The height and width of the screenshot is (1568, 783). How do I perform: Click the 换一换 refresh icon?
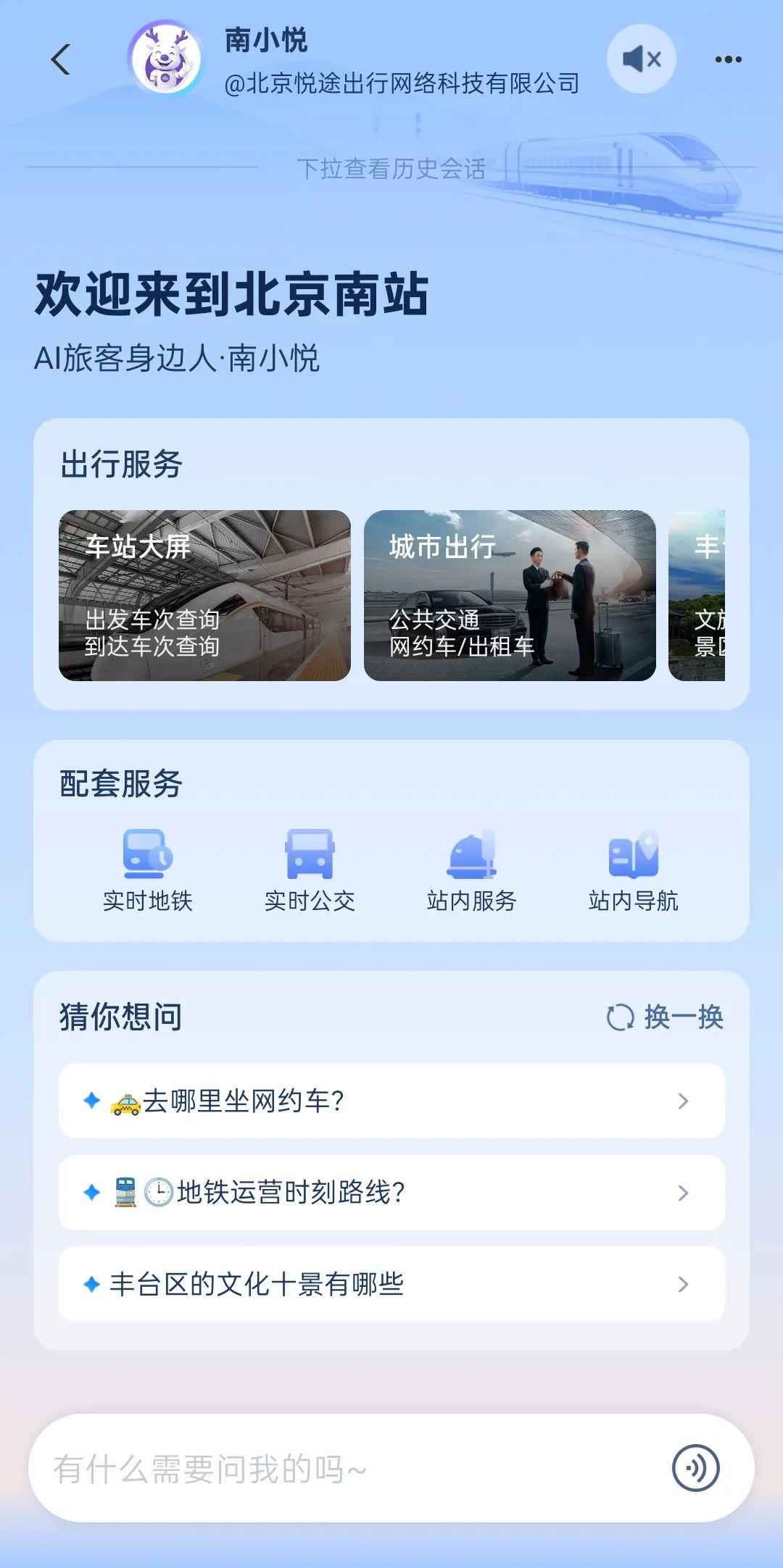tap(620, 1019)
